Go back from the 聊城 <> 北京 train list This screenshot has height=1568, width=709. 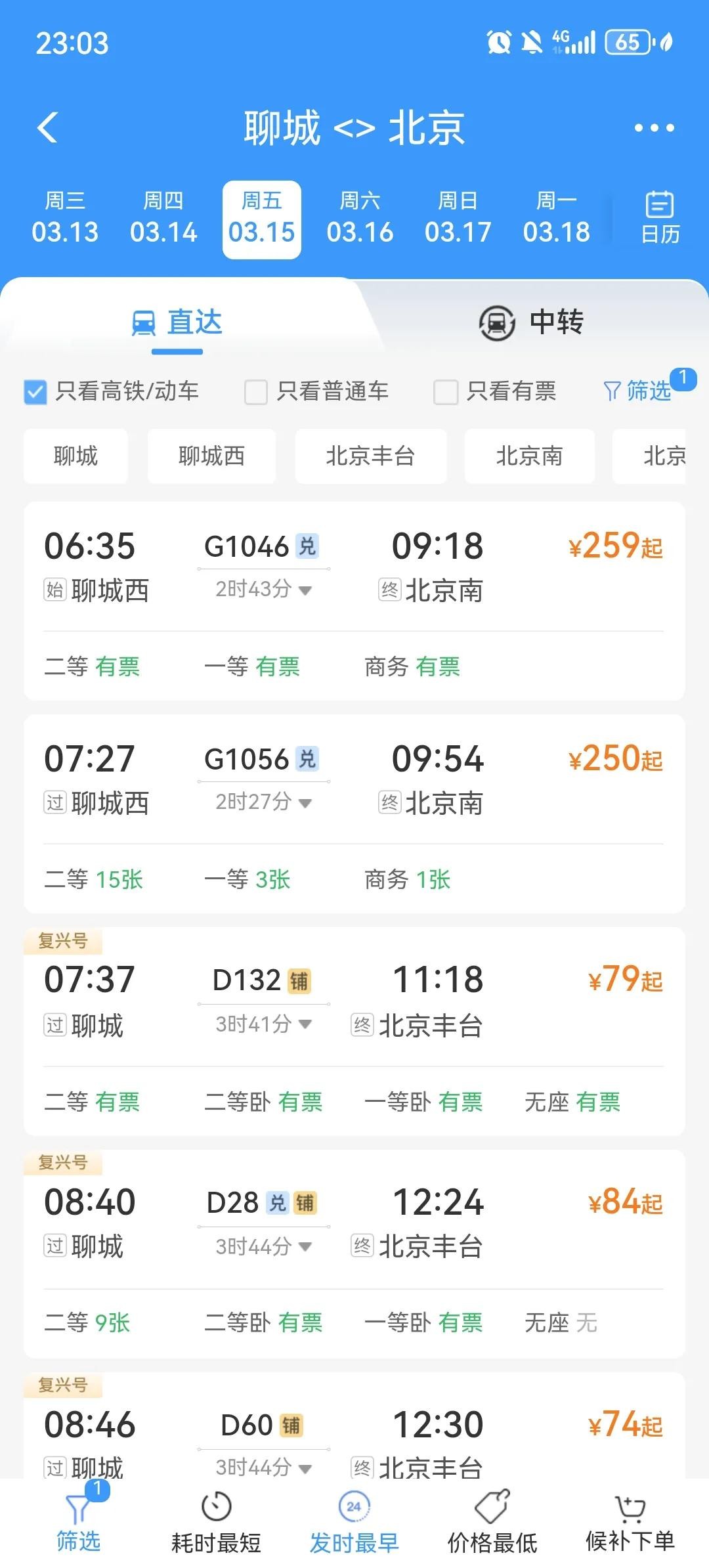[48, 127]
